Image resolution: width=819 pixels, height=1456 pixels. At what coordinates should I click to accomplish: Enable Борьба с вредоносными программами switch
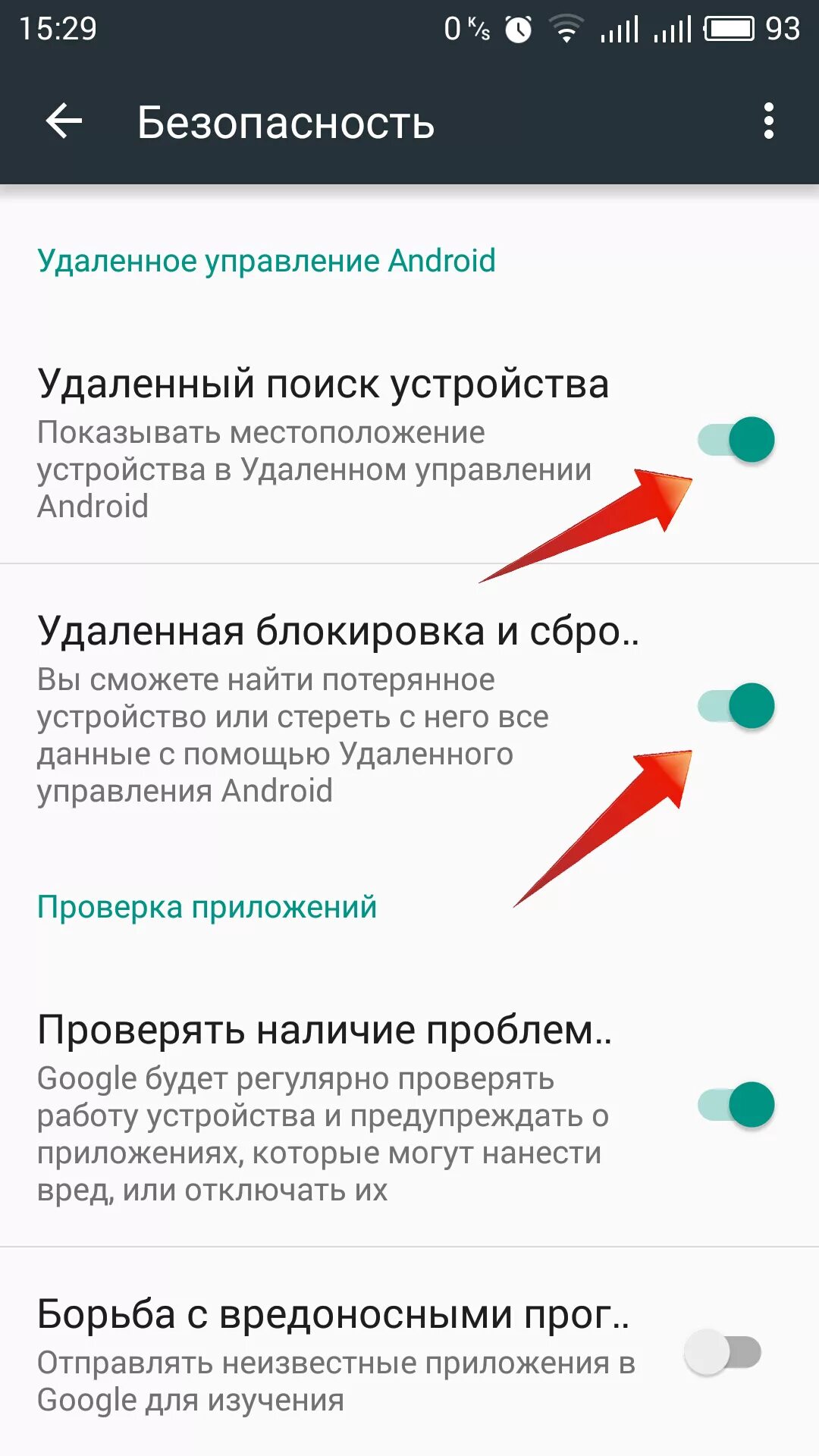(x=723, y=1352)
